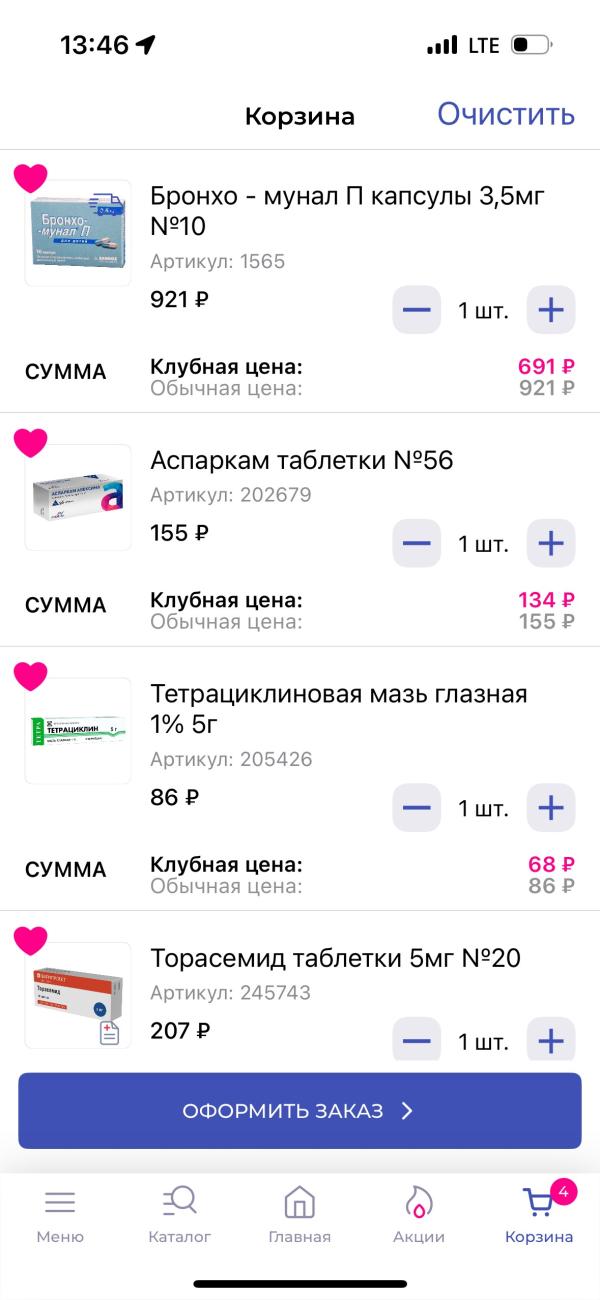Open the Аспаркам таблетки №56 product

(x=301, y=460)
